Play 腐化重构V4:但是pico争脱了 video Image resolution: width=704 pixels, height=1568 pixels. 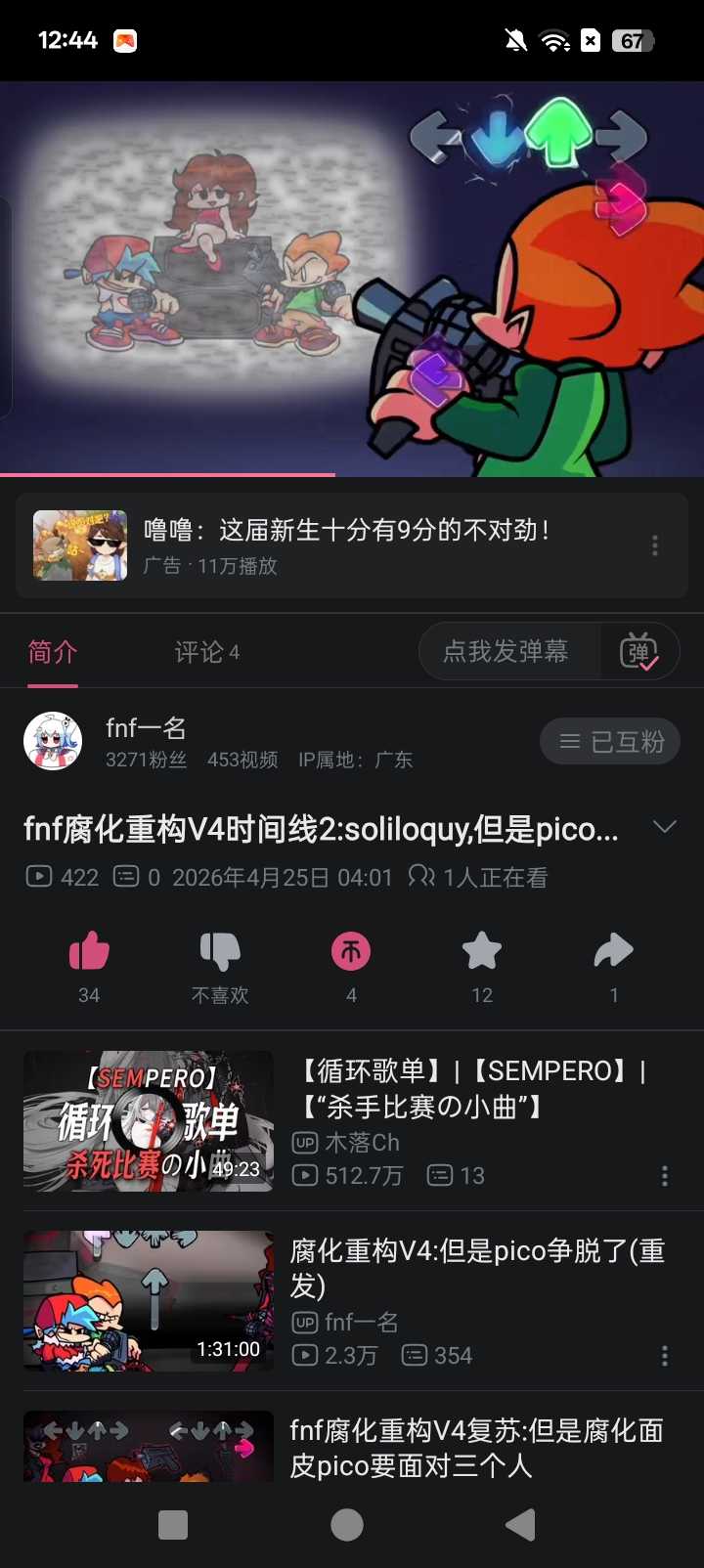pyautogui.click(x=149, y=1300)
